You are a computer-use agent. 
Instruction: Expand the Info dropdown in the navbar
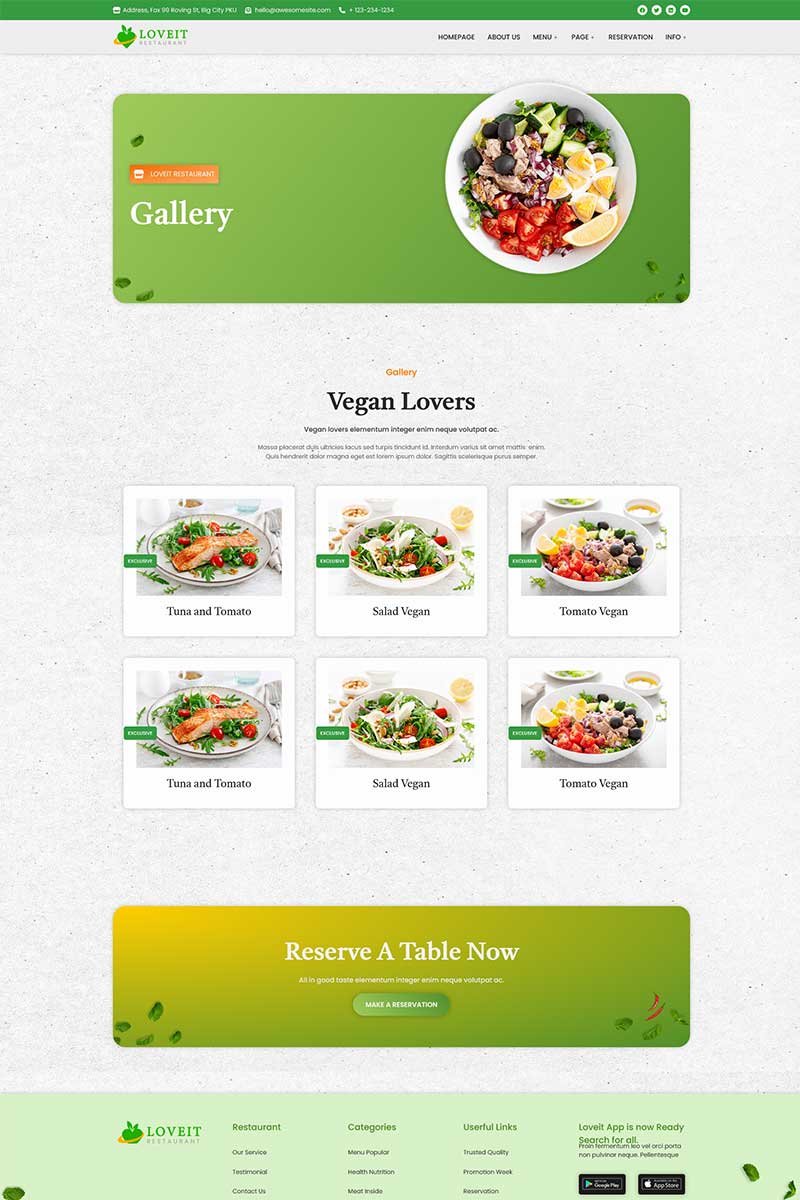coord(675,37)
